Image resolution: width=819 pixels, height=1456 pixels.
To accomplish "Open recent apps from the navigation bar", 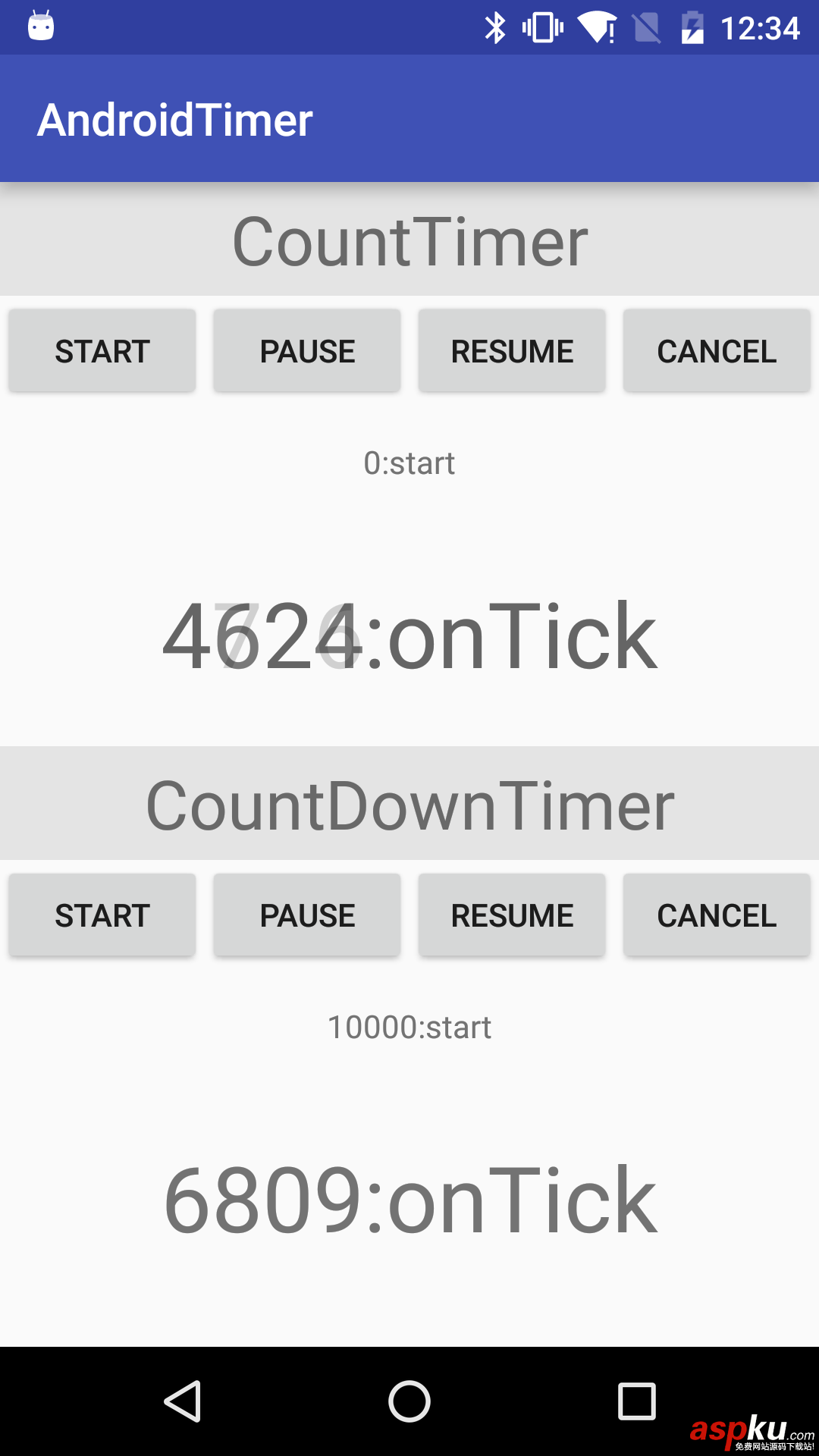I will click(x=637, y=1401).
